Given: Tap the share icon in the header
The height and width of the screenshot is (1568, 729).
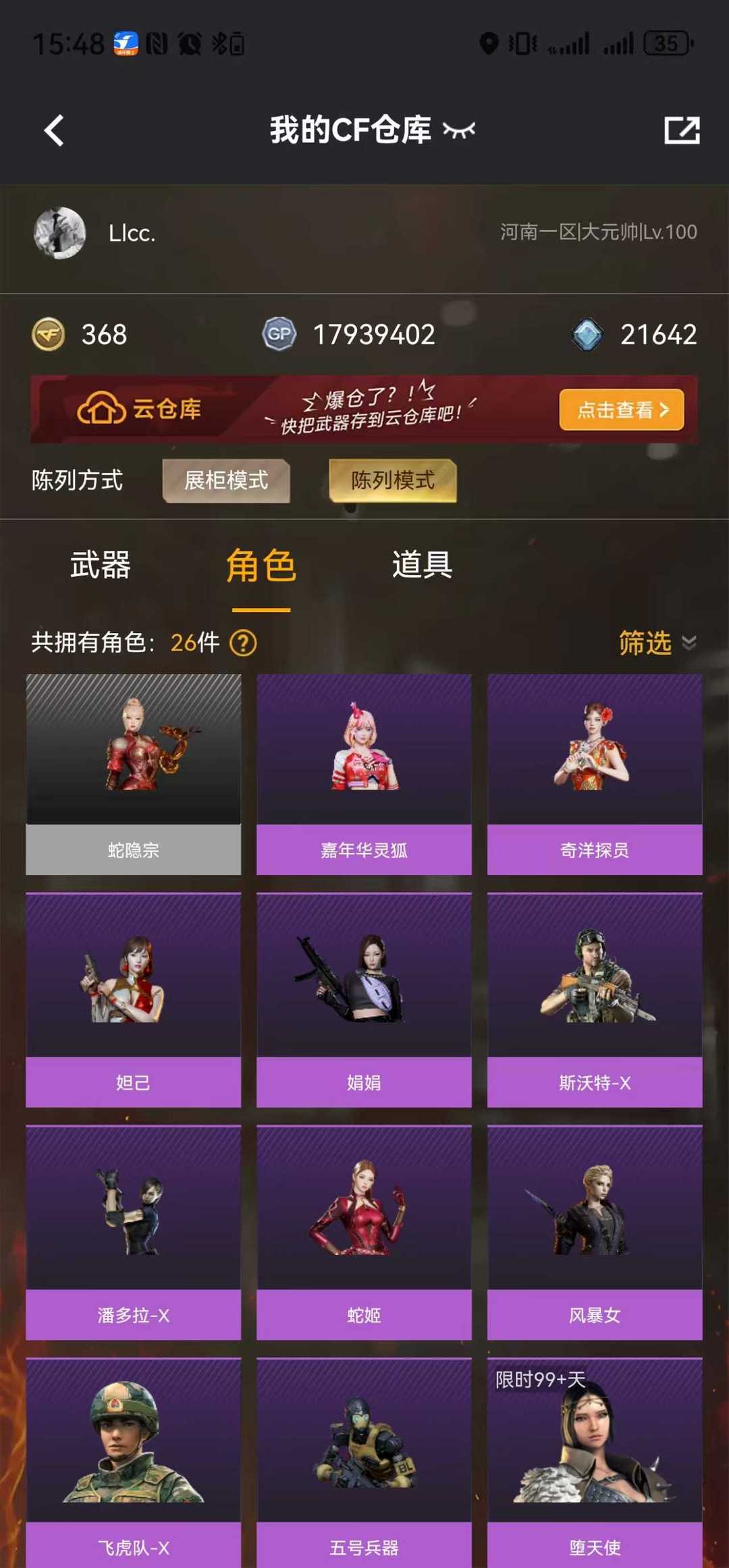Looking at the screenshot, I should tap(682, 130).
